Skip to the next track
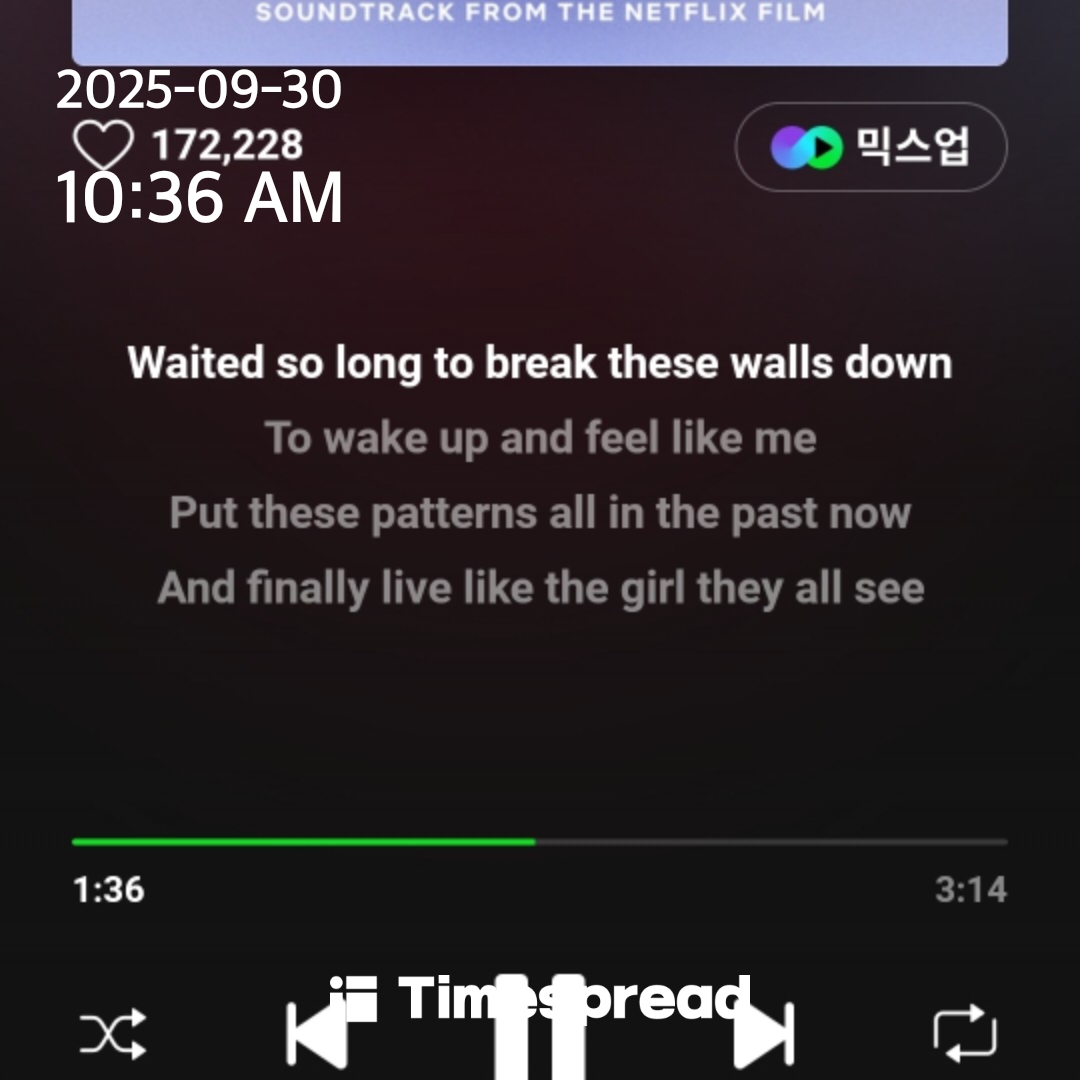The width and height of the screenshot is (1080, 1080). point(764,1036)
